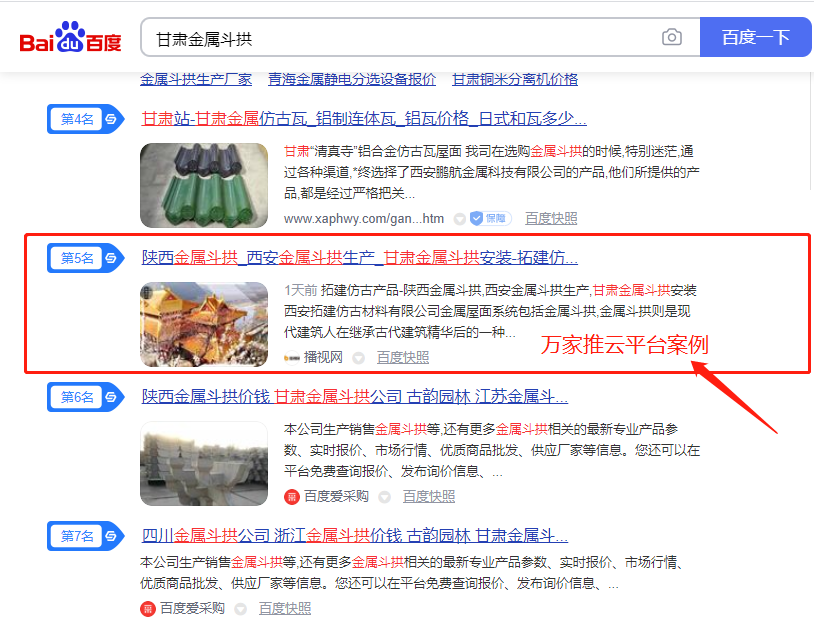Tap the temple thumbnail of result 第5名

(204, 324)
